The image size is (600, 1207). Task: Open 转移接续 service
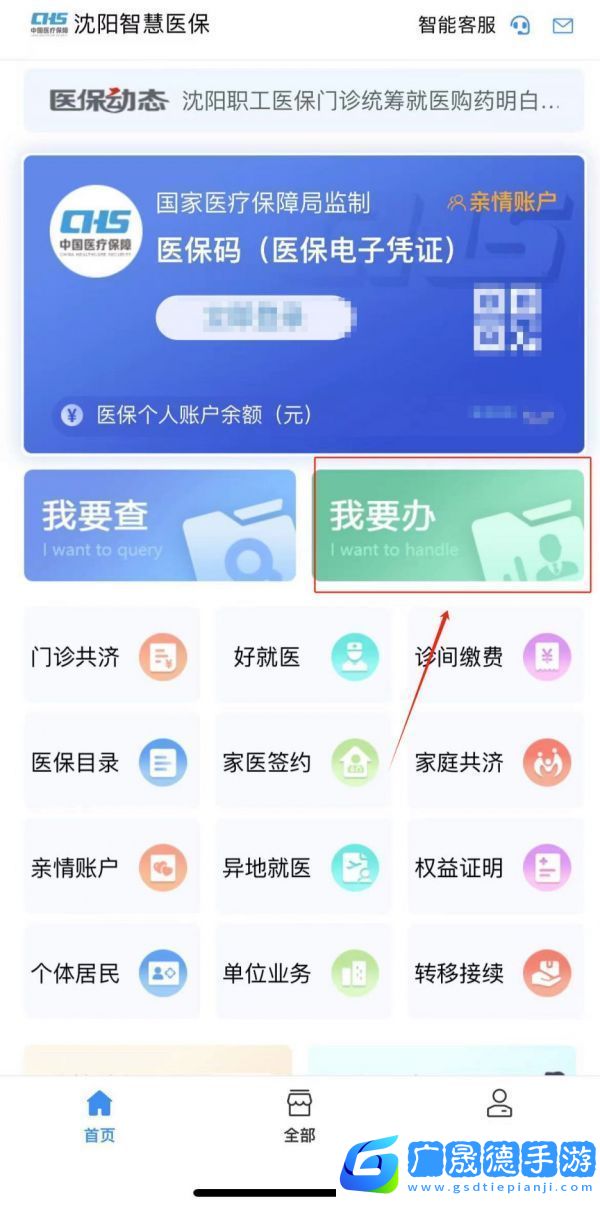click(495, 972)
